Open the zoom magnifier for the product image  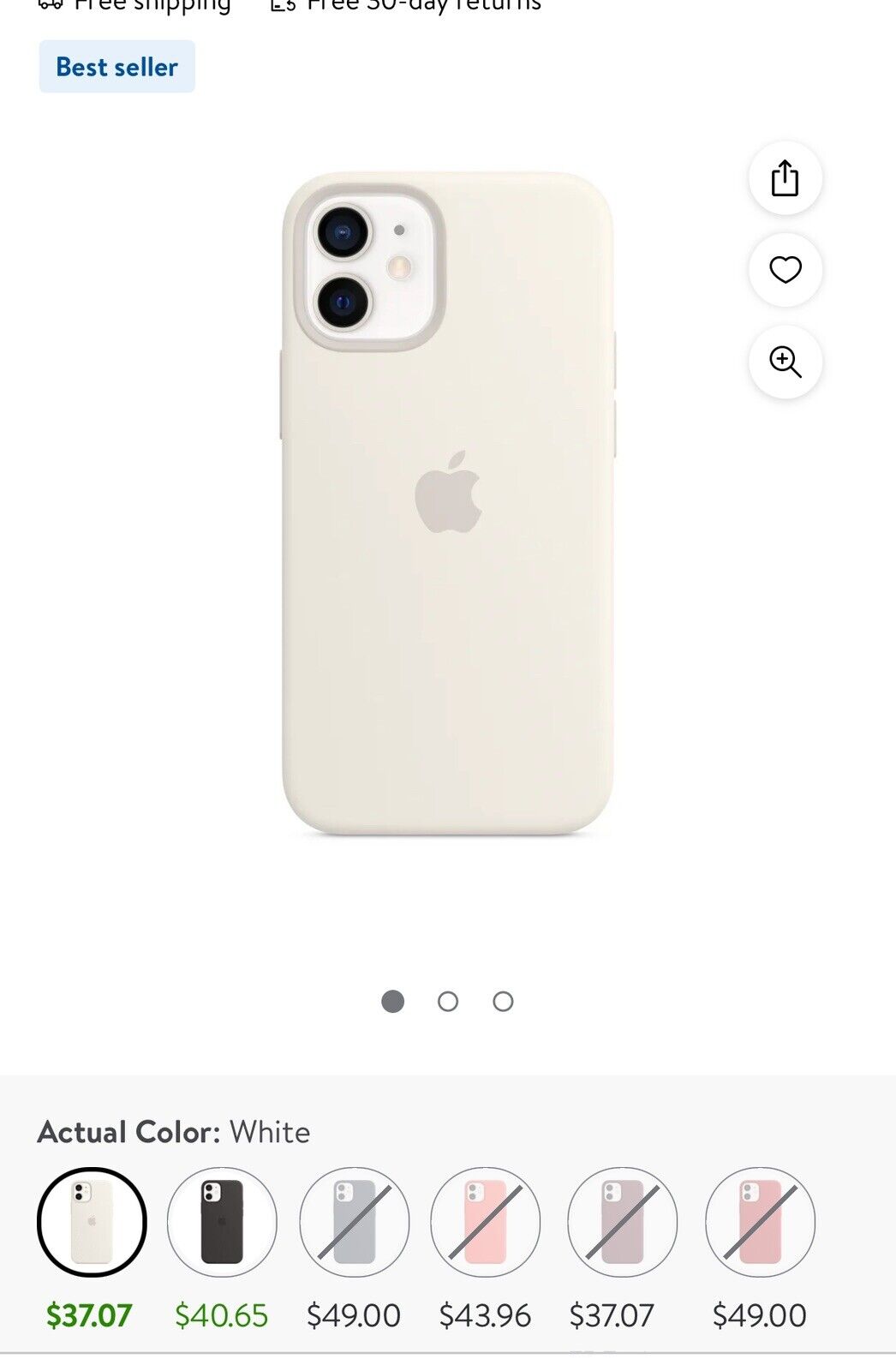pos(785,362)
